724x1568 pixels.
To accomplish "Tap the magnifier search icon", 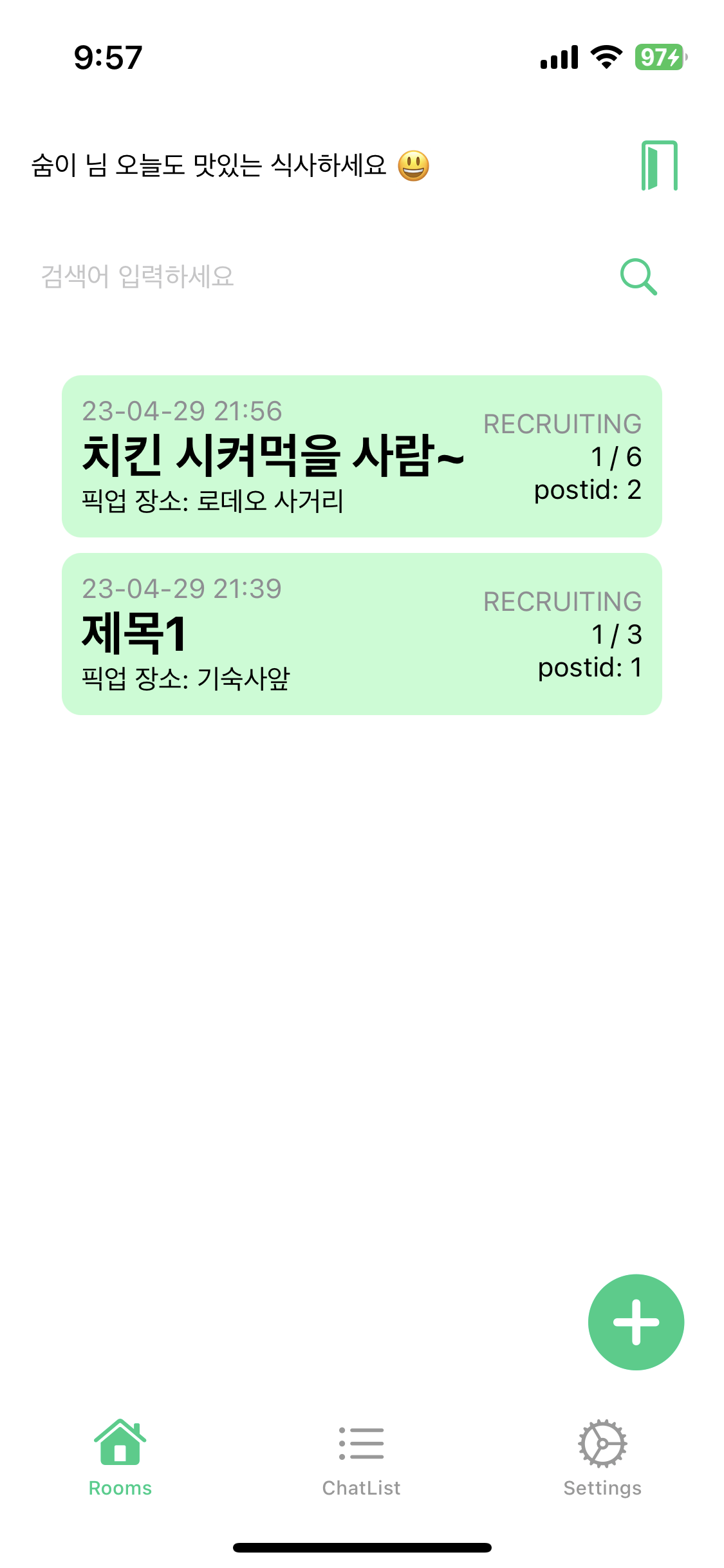I will (x=638, y=277).
